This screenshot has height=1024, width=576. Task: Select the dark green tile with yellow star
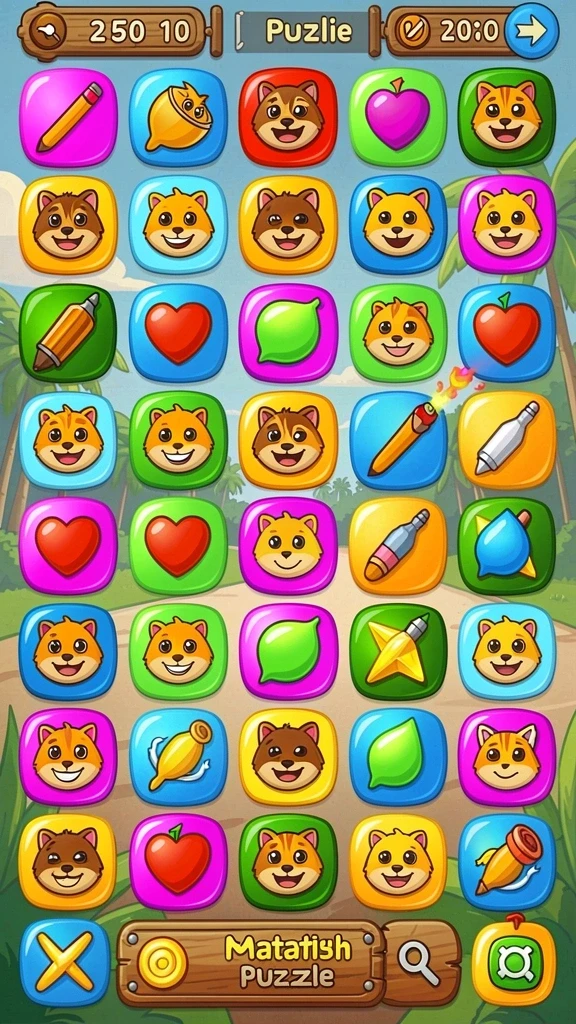tap(398, 652)
